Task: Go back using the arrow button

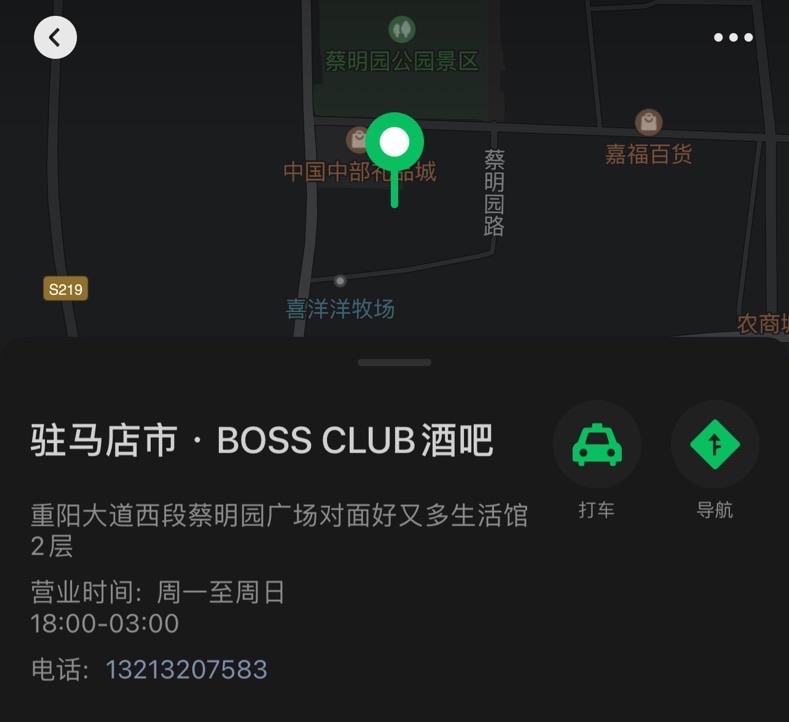Action: pos(55,38)
